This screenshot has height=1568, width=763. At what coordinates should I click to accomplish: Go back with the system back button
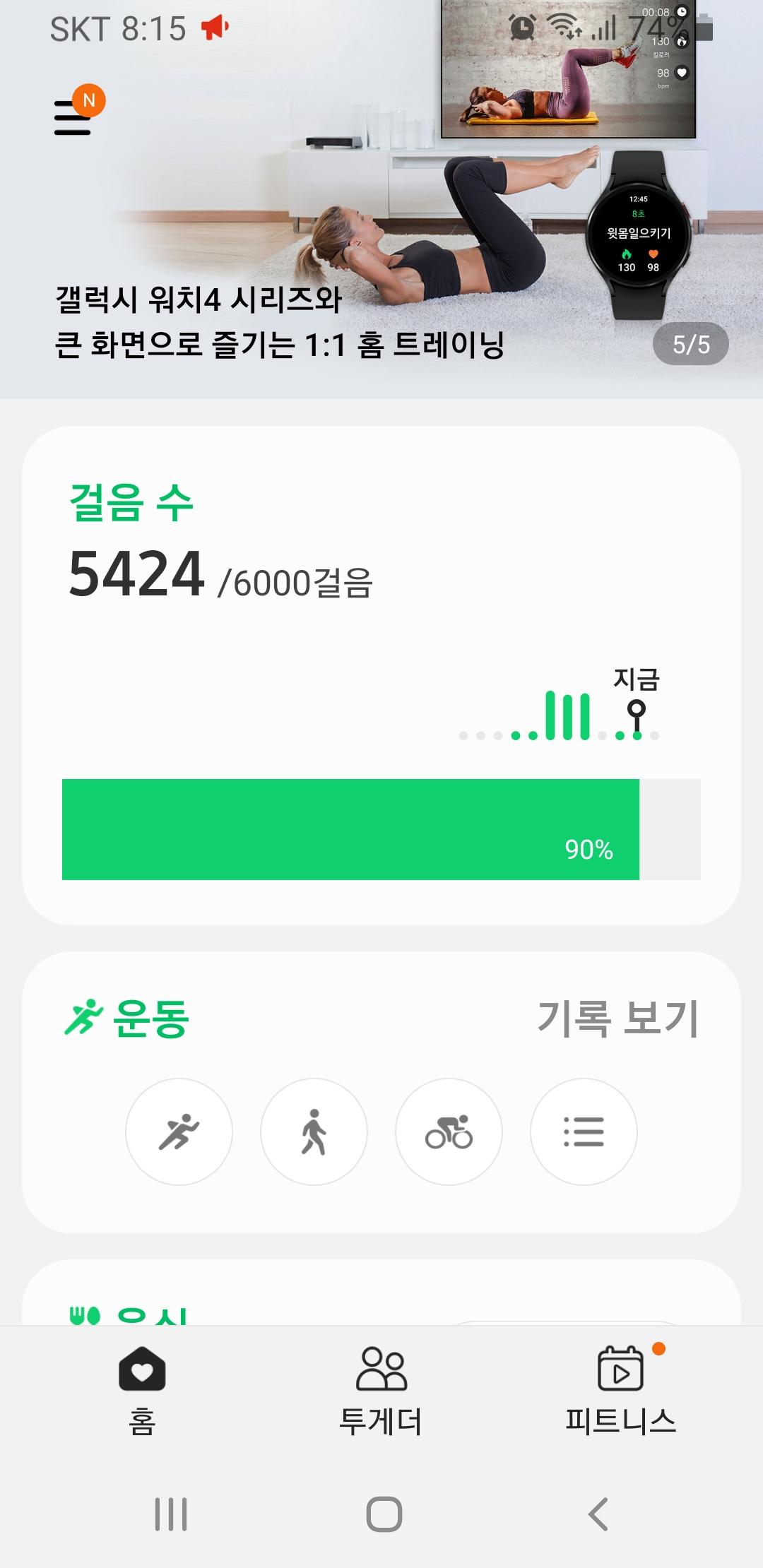[x=598, y=1514]
